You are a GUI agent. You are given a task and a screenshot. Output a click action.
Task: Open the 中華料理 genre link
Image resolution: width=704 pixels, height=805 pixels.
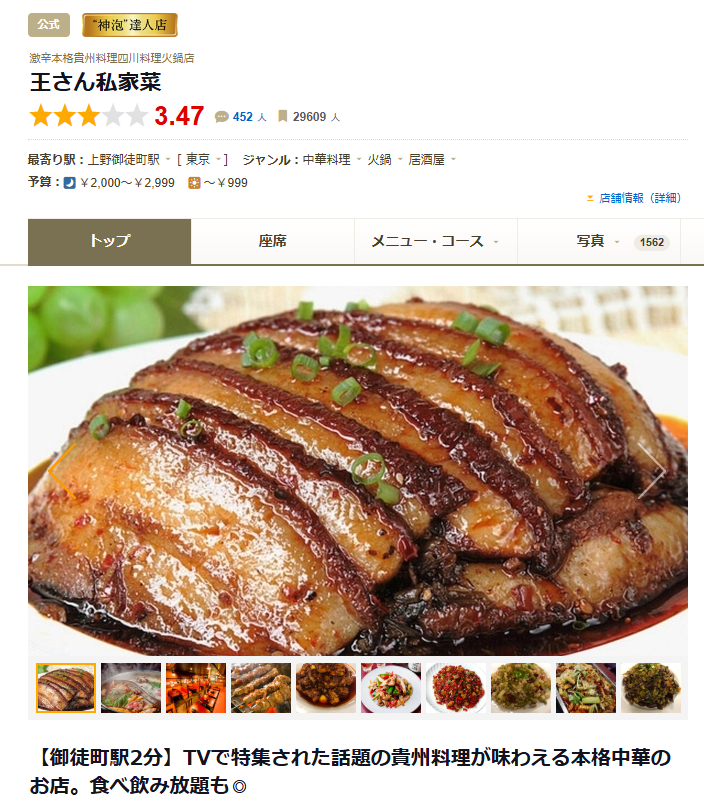(x=326, y=159)
